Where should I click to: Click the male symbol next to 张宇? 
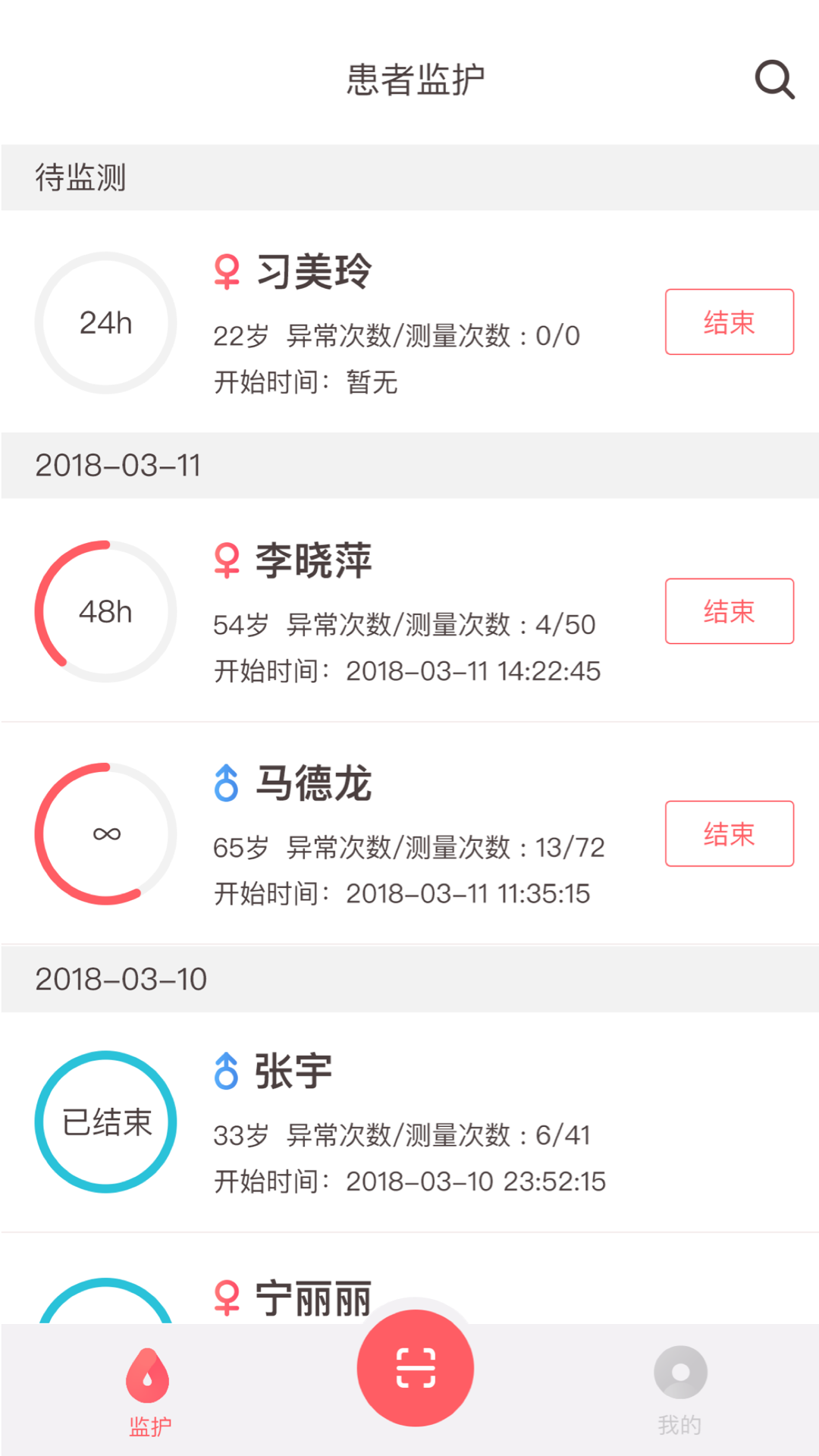coord(226,1072)
